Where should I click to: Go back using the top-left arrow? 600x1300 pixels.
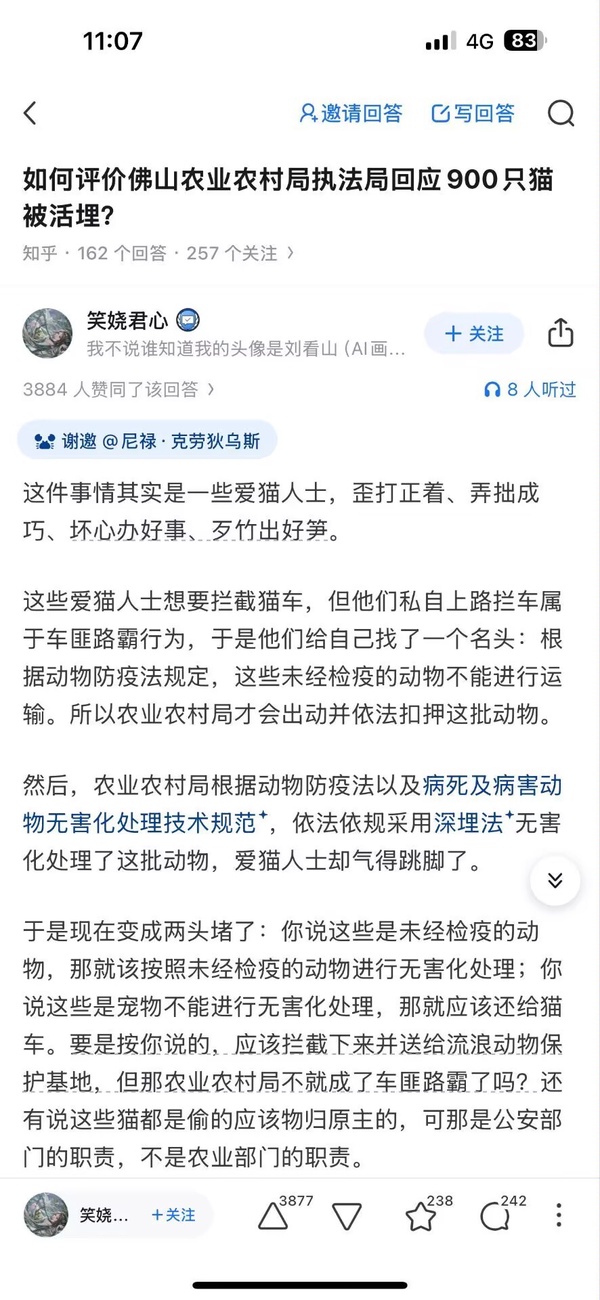[x=30, y=113]
